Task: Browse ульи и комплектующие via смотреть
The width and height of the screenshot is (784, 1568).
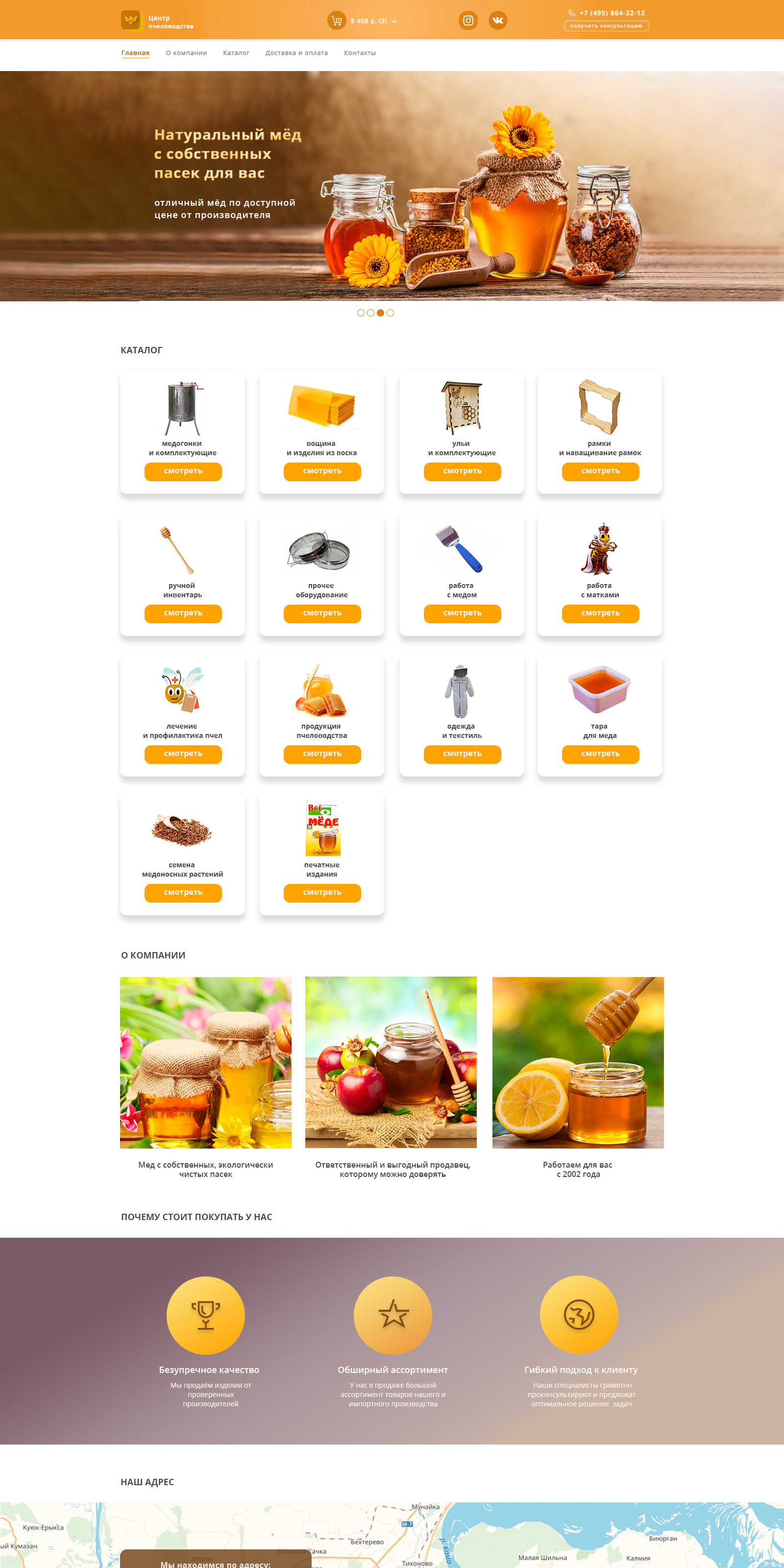Action: tap(462, 471)
